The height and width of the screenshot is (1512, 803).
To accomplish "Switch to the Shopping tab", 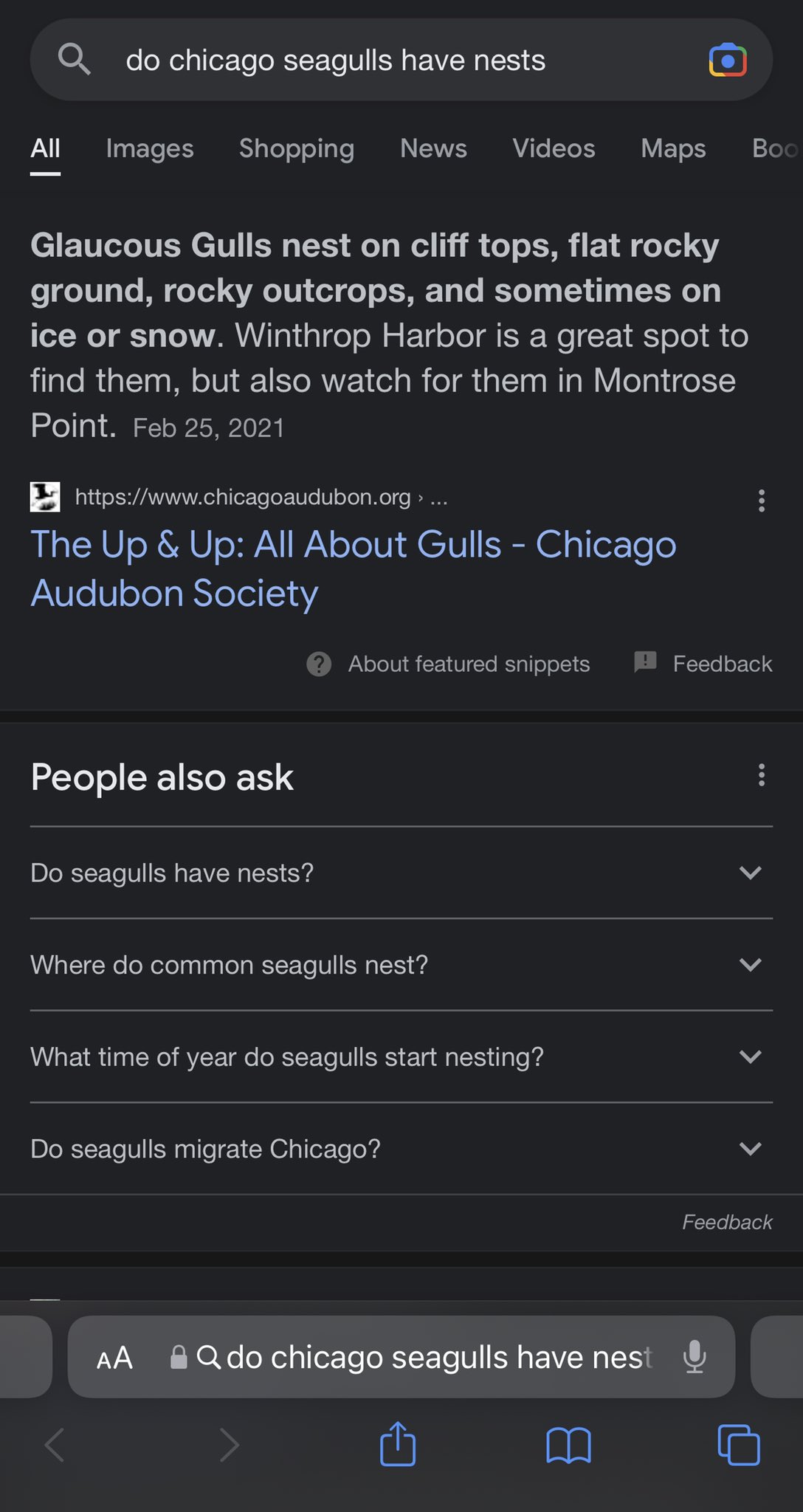I will pos(297,148).
